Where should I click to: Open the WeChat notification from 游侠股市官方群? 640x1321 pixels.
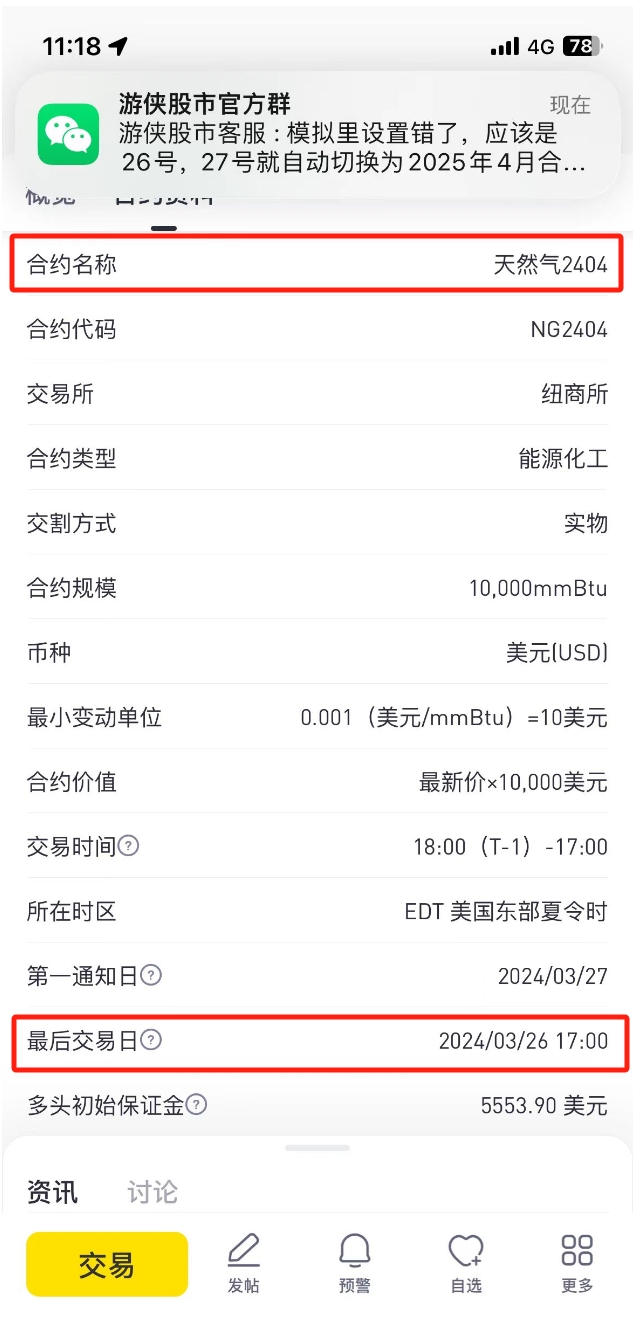click(x=318, y=134)
